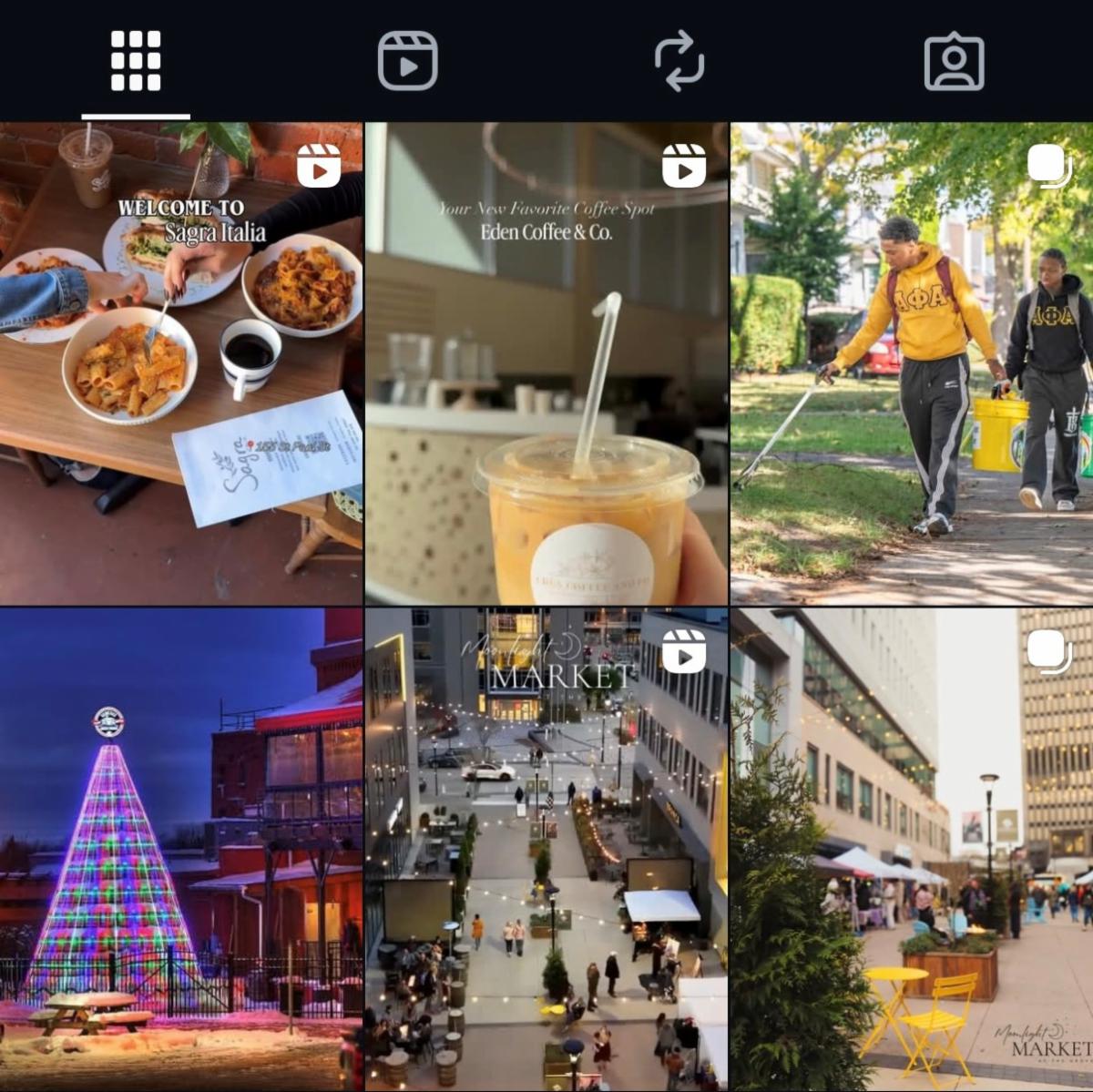Open the sidewalk cleanup carousel post

(911, 364)
